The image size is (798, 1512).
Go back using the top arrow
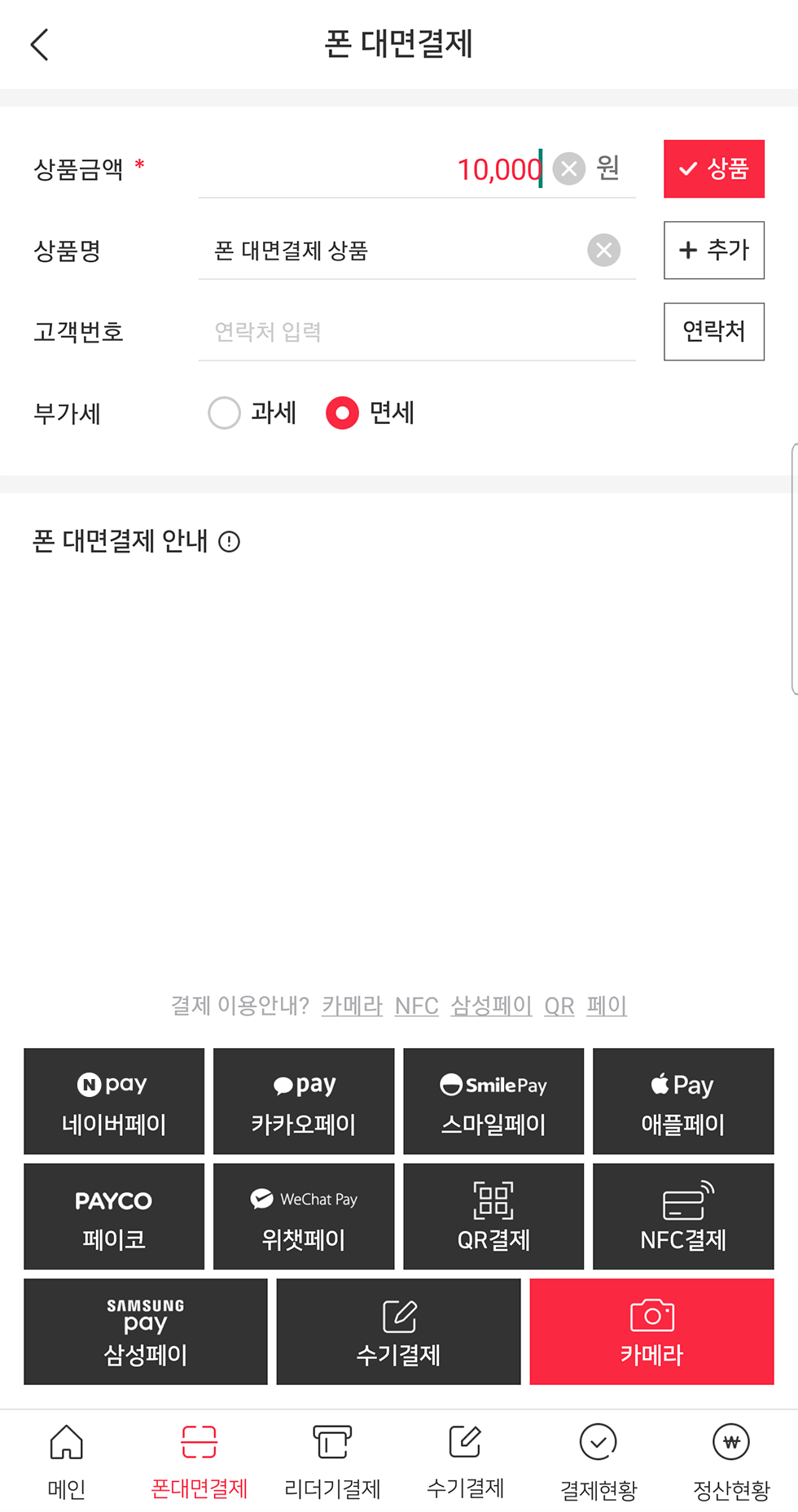[x=40, y=45]
